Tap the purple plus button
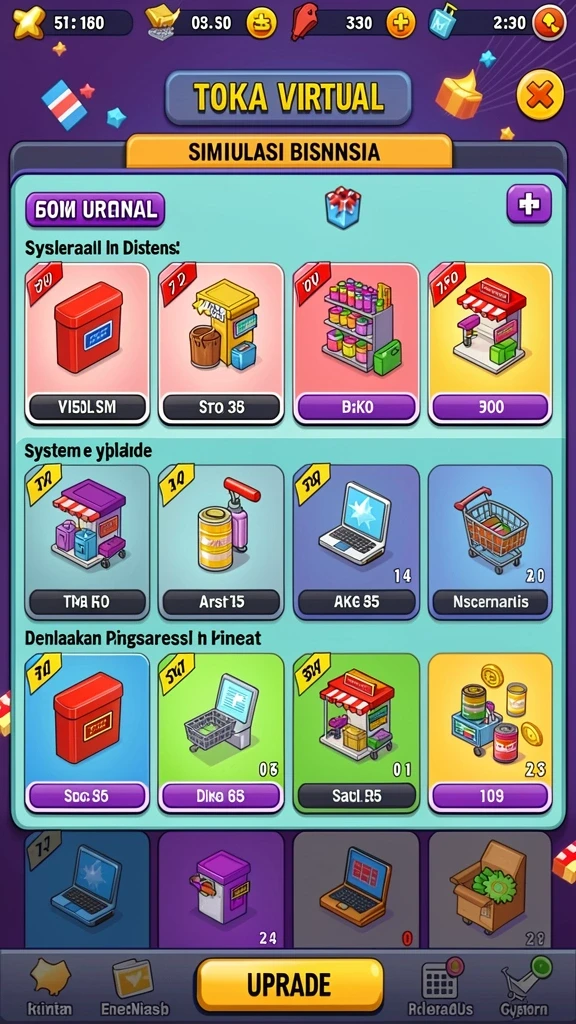Image resolution: width=576 pixels, height=1024 pixels. coord(529,204)
